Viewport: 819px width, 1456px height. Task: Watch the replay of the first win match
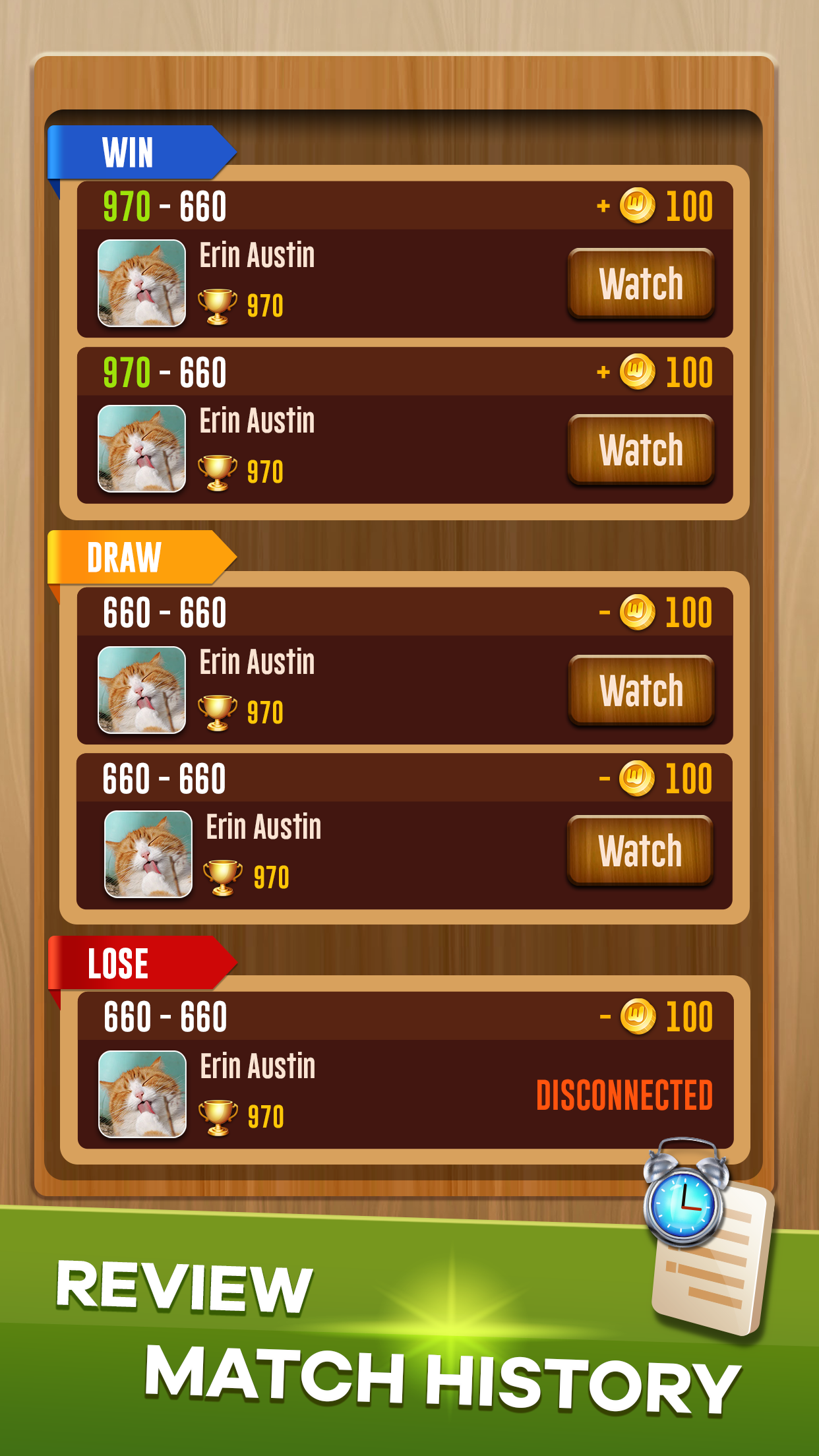point(640,281)
